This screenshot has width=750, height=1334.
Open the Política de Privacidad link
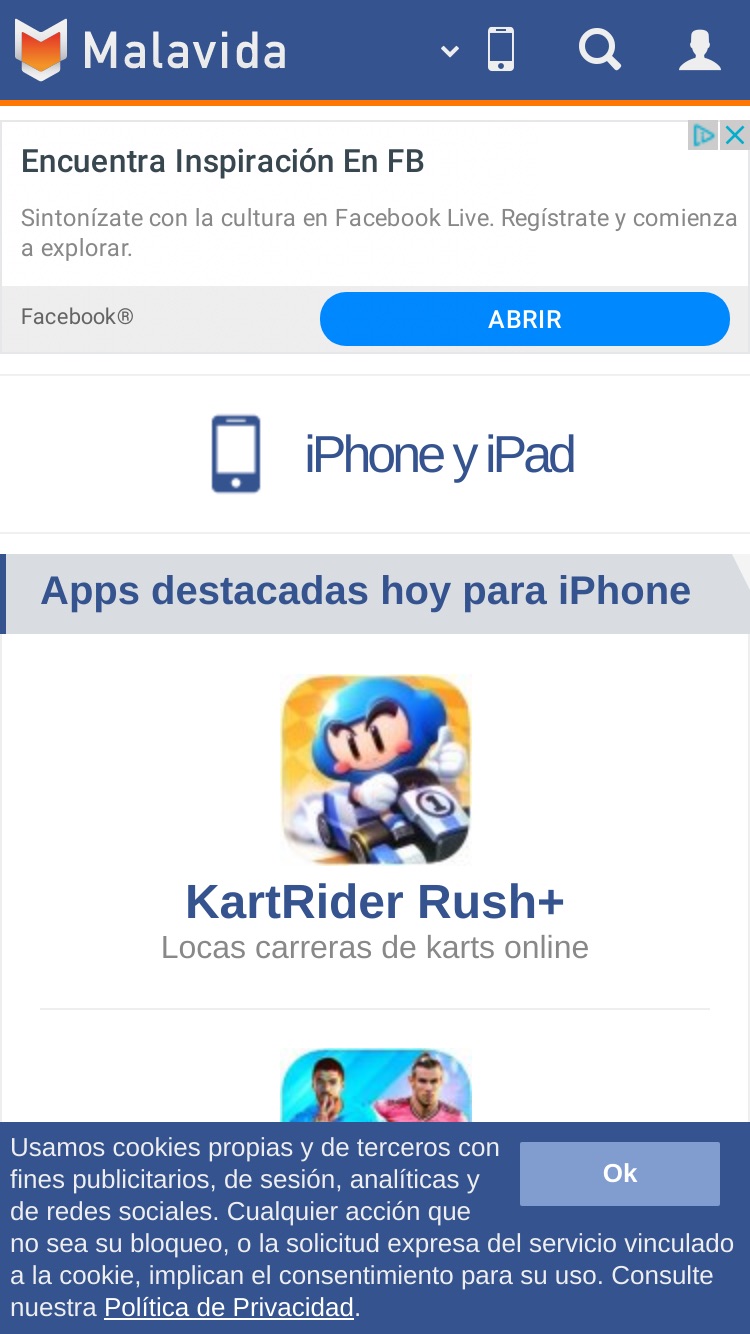click(x=229, y=1307)
